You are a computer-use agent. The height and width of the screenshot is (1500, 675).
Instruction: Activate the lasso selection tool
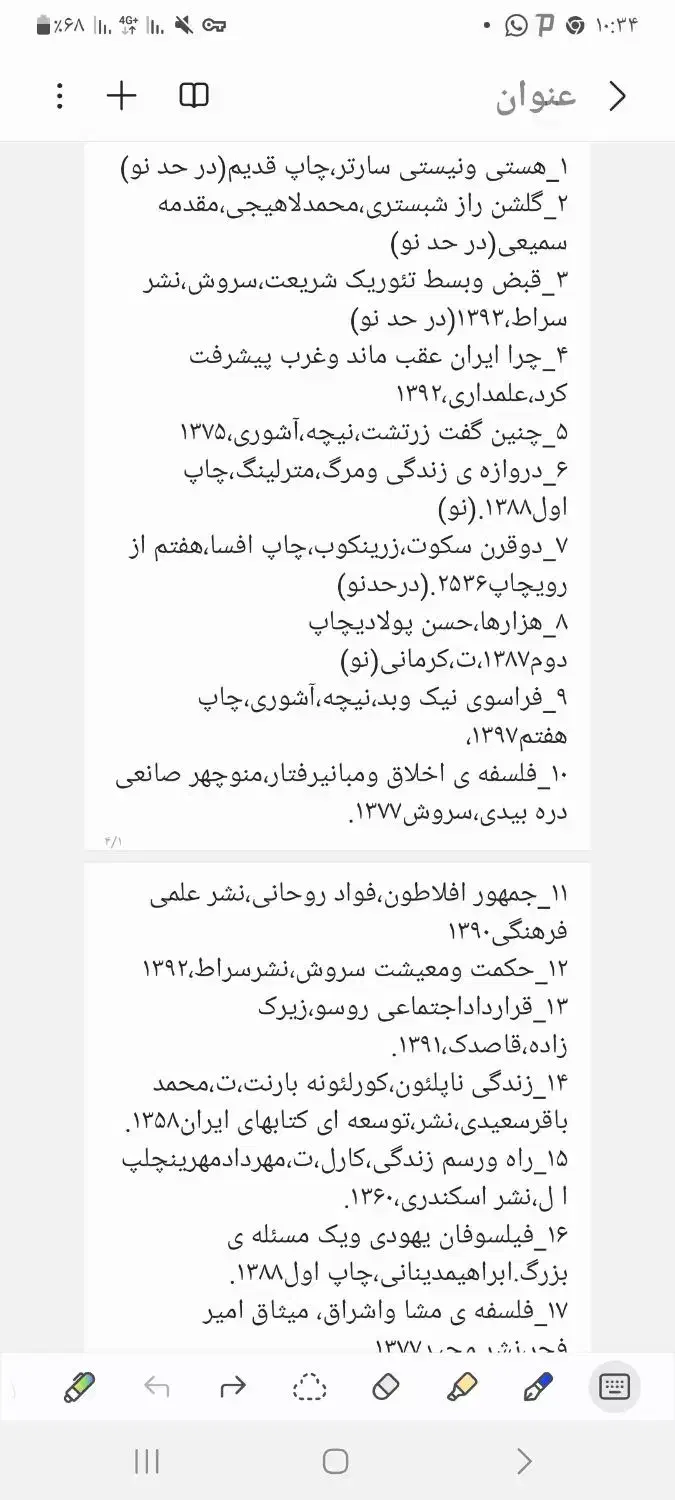(310, 1386)
